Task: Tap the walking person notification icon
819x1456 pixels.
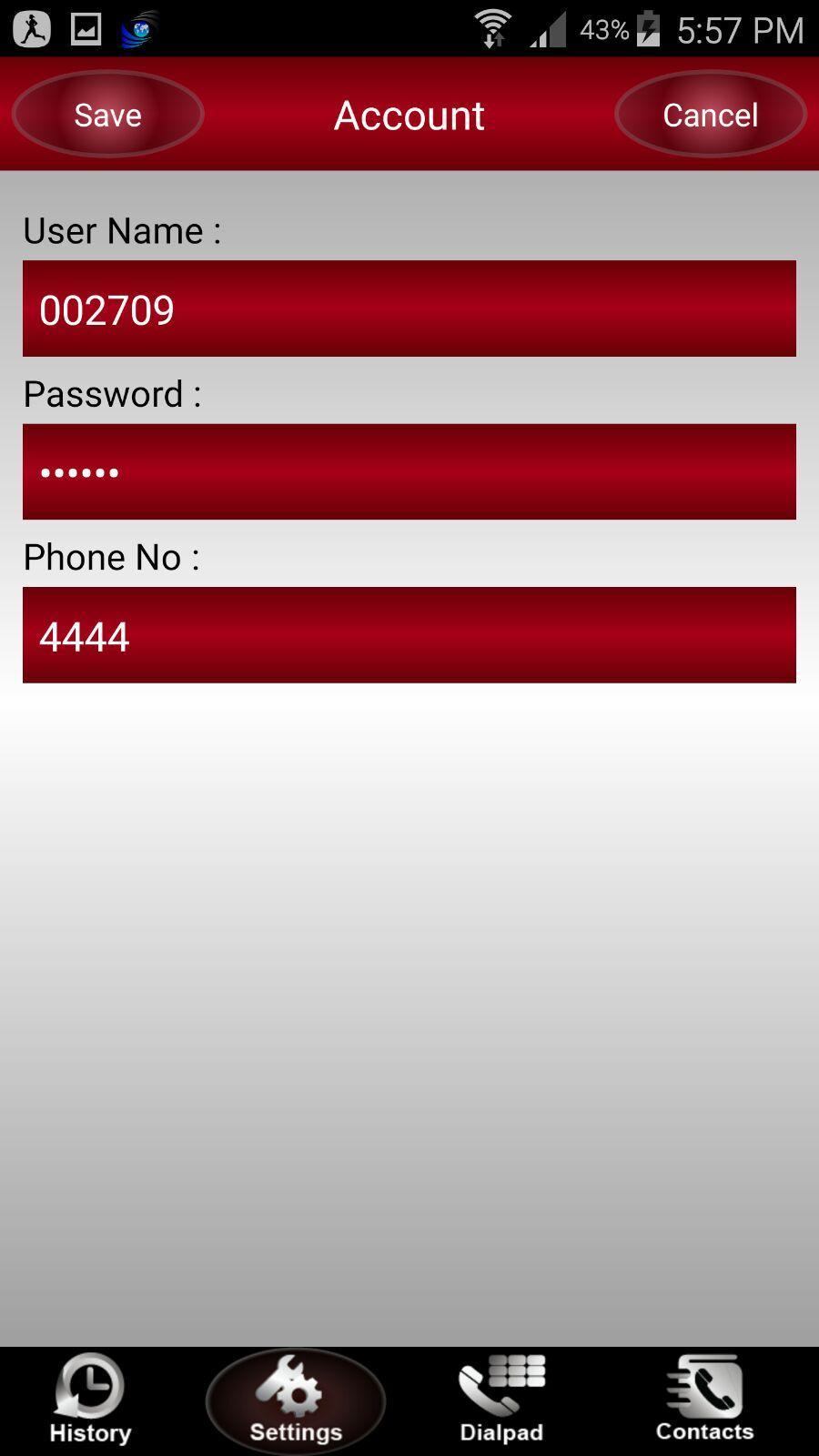Action: (x=31, y=27)
